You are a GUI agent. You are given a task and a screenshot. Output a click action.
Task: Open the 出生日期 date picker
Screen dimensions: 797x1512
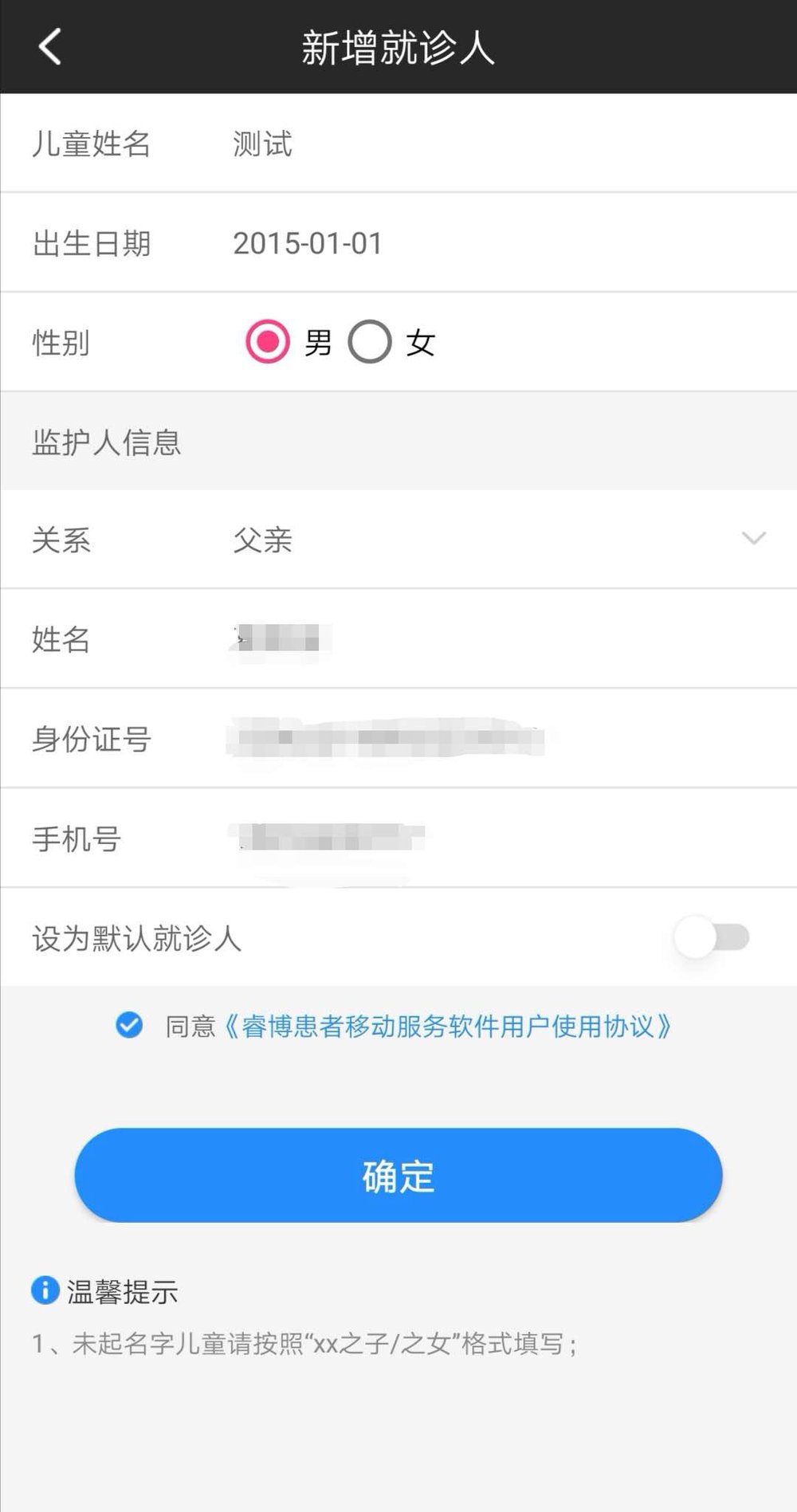(478, 243)
